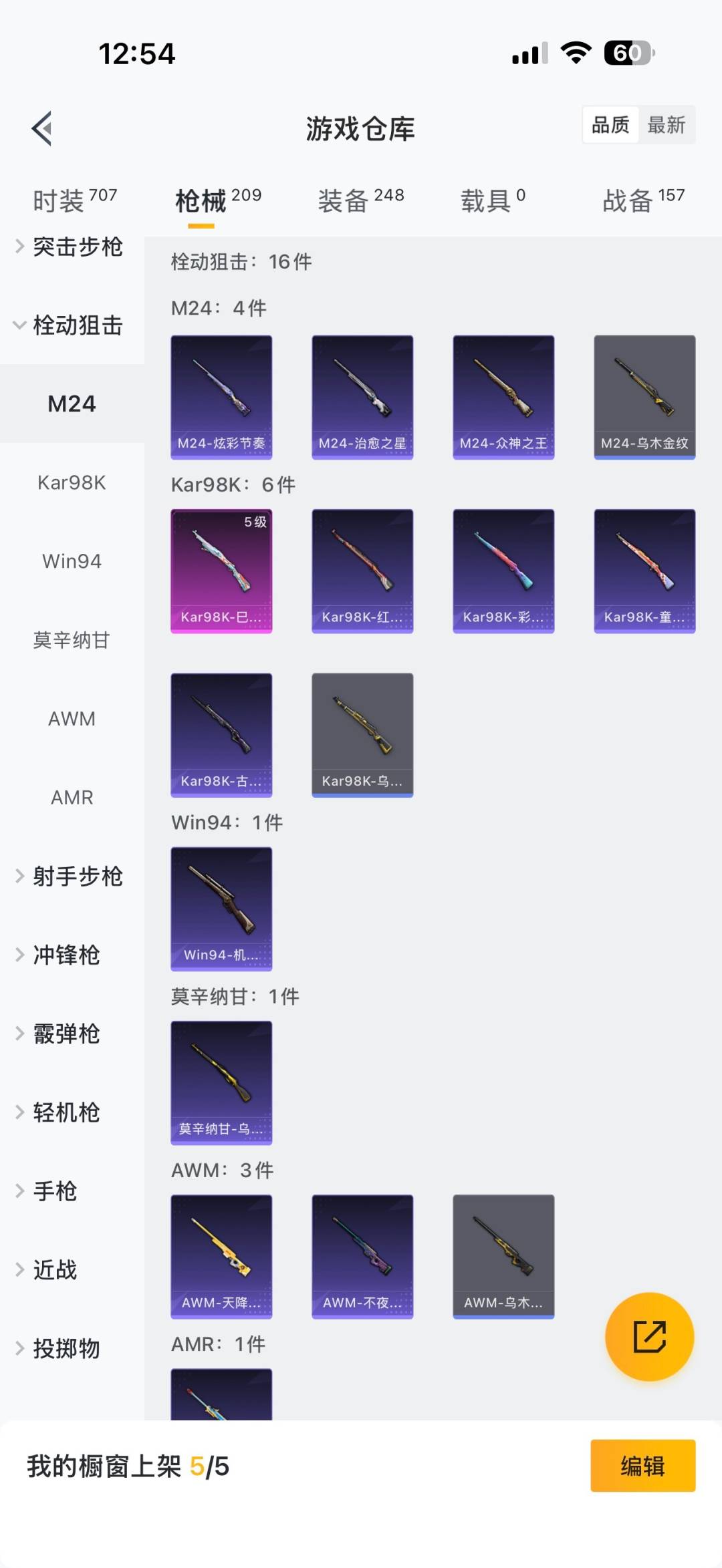
Task: Tap the orange share floating button
Action: point(649,1336)
